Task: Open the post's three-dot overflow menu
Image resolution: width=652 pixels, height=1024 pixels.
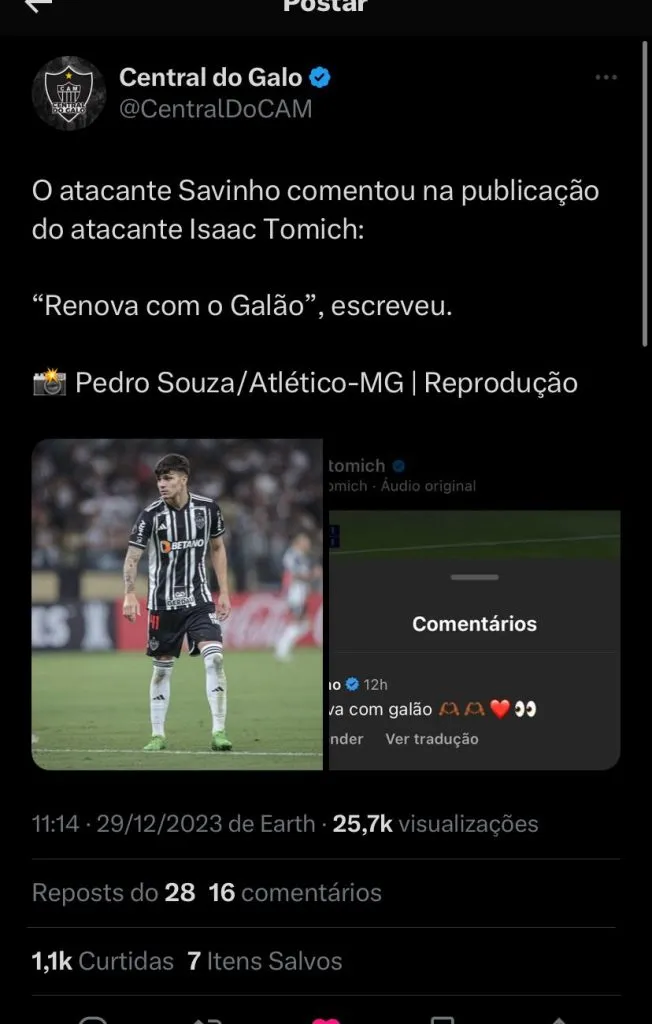Action: [606, 78]
